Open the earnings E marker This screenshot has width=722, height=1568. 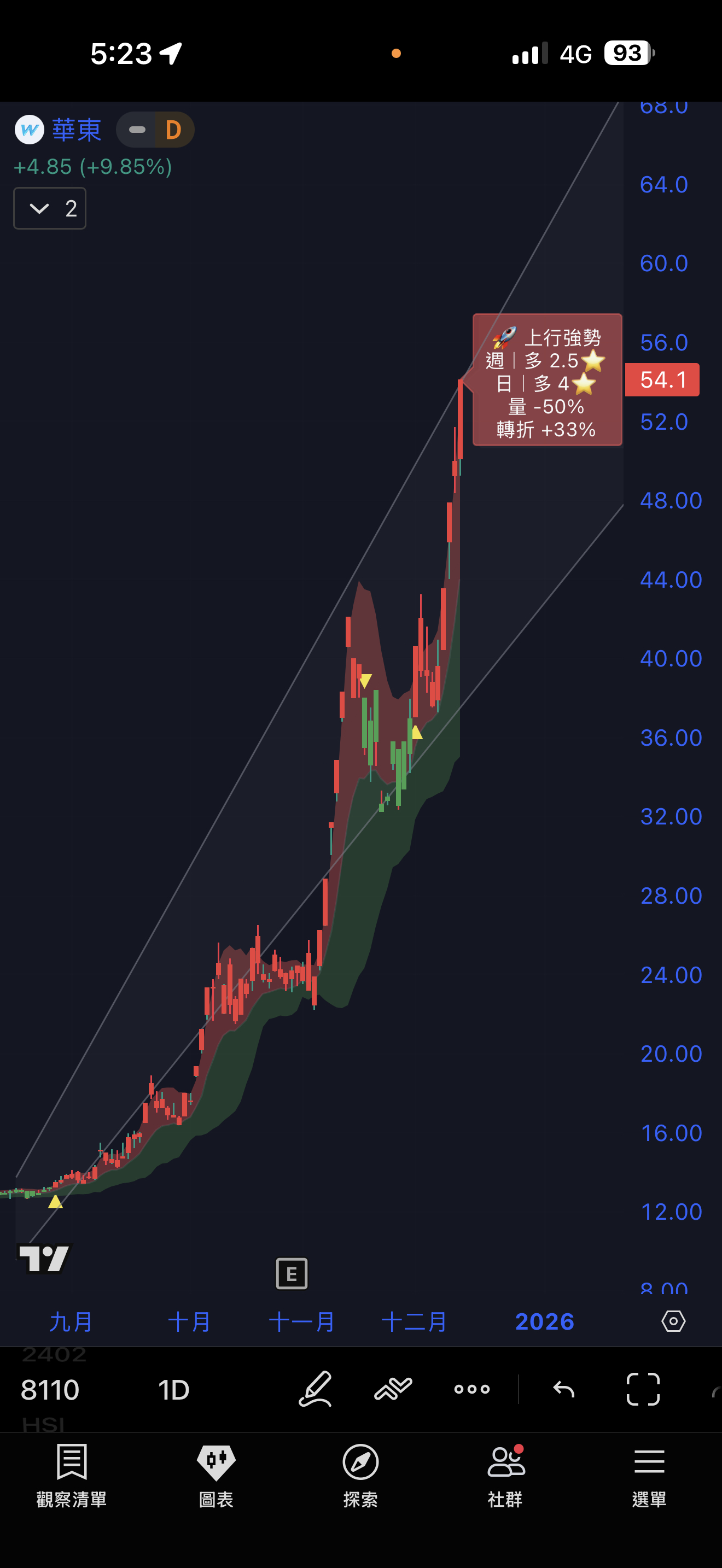[x=292, y=1273]
